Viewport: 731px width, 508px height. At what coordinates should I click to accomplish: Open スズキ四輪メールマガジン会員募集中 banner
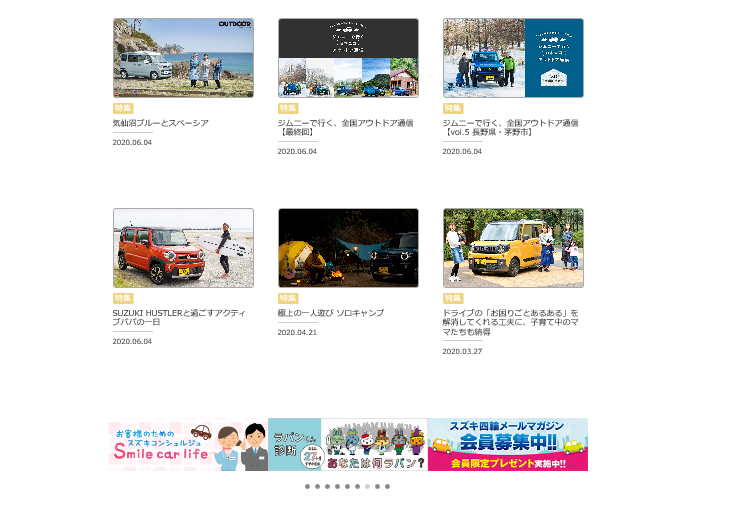pos(508,444)
